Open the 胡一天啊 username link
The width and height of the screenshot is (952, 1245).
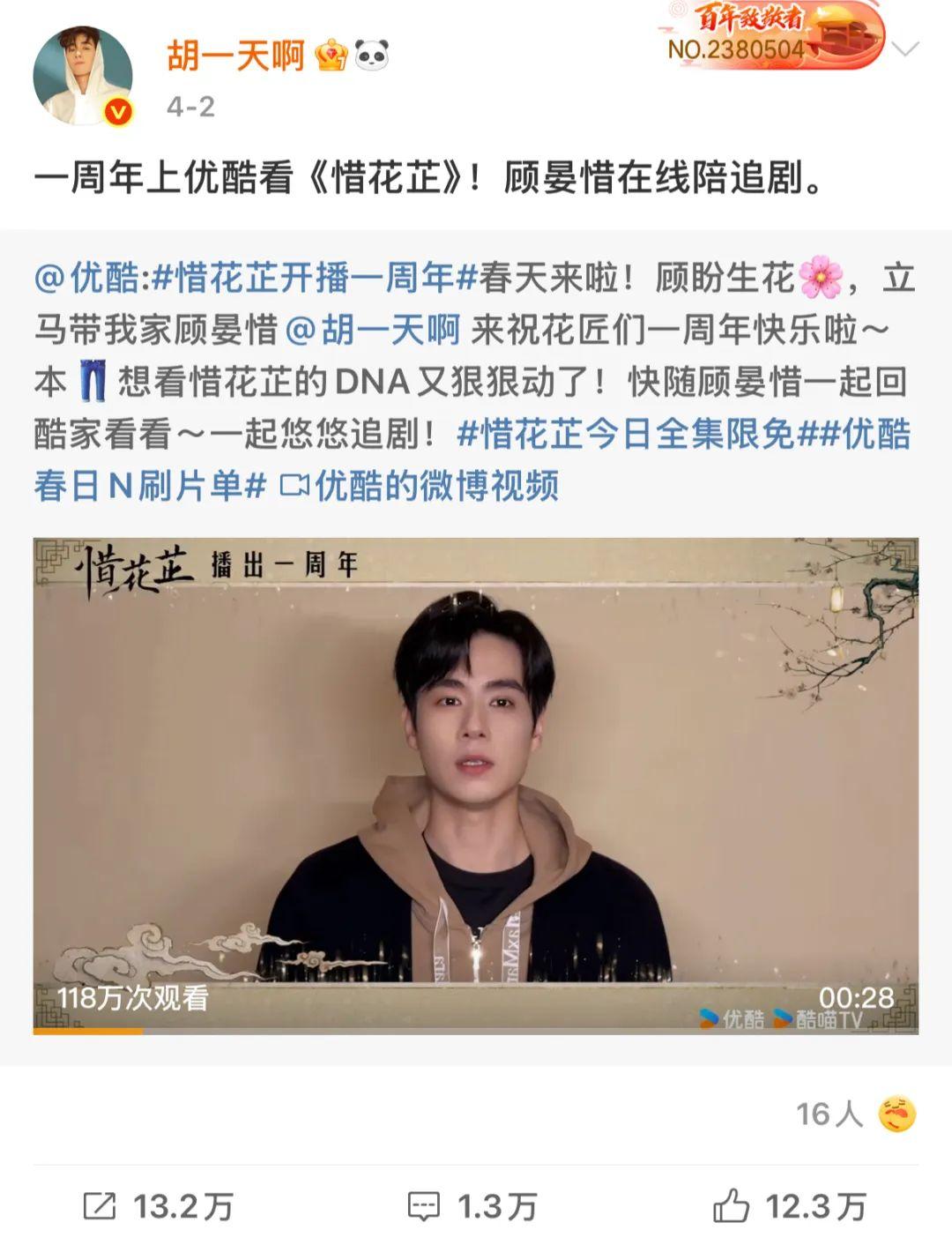click(235, 56)
